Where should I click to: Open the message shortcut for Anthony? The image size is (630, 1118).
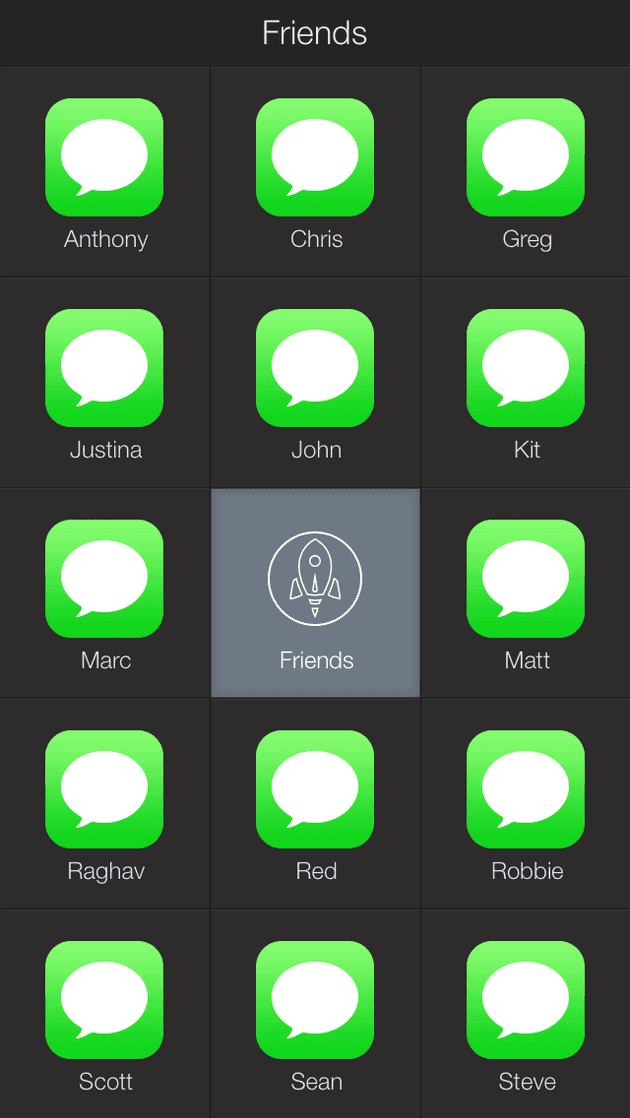coord(105,157)
